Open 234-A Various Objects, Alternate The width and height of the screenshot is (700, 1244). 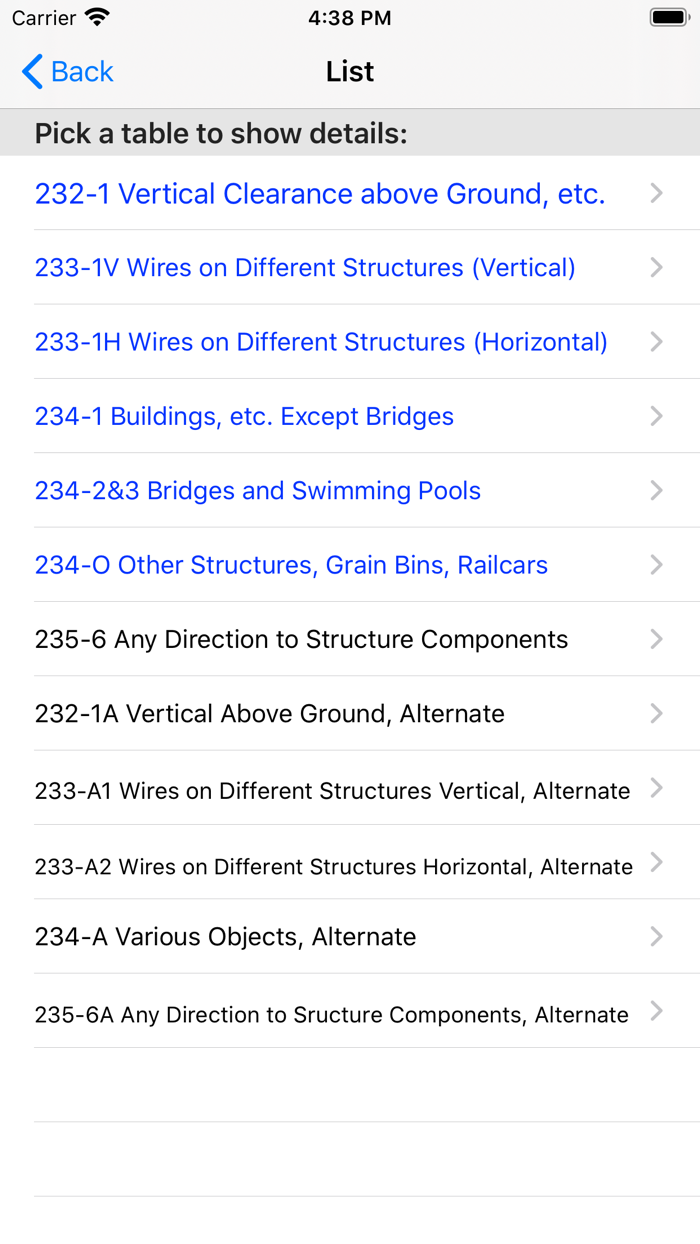[x=225, y=937]
